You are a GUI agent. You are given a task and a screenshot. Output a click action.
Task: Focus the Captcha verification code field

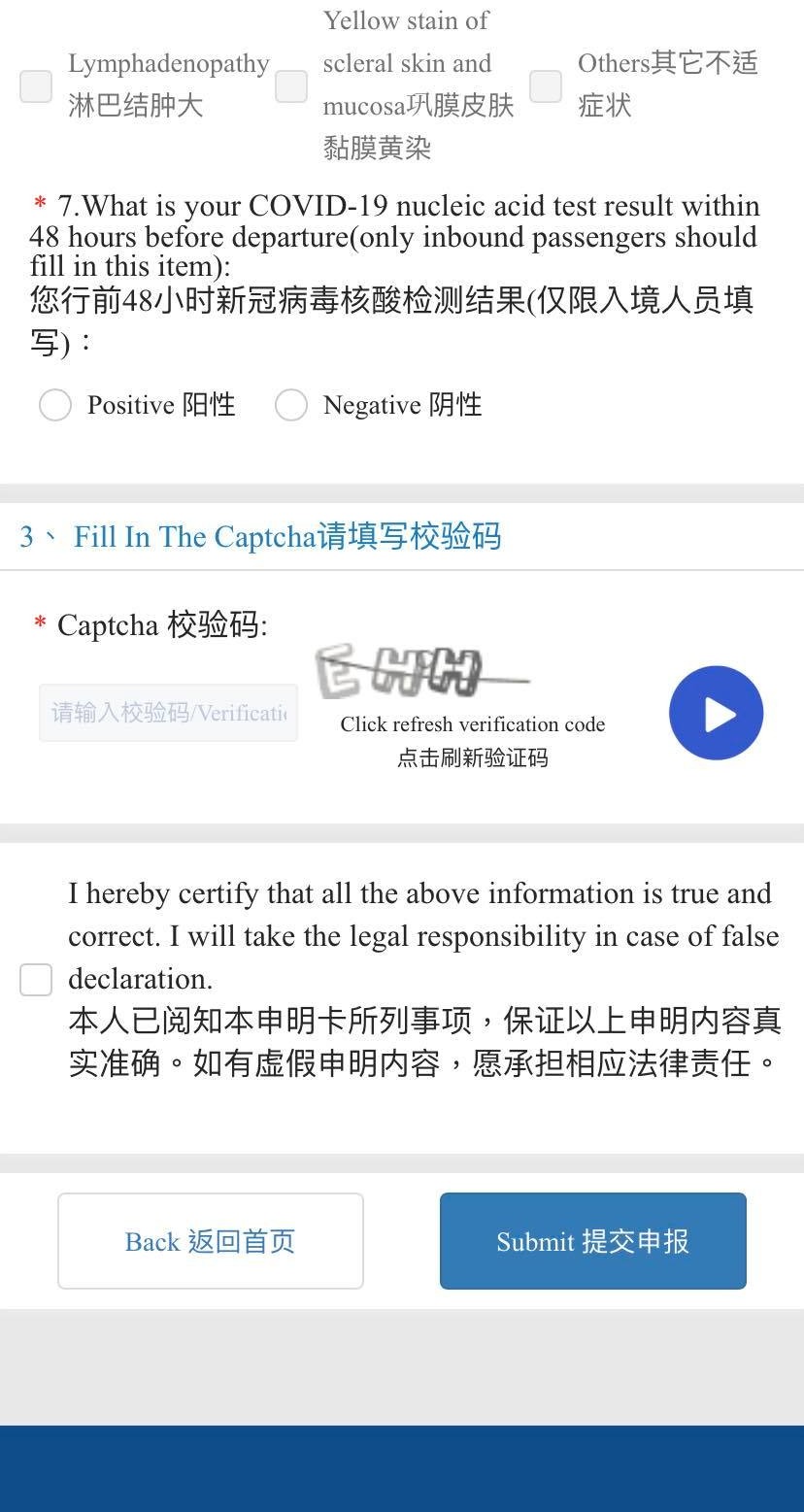pos(168,713)
